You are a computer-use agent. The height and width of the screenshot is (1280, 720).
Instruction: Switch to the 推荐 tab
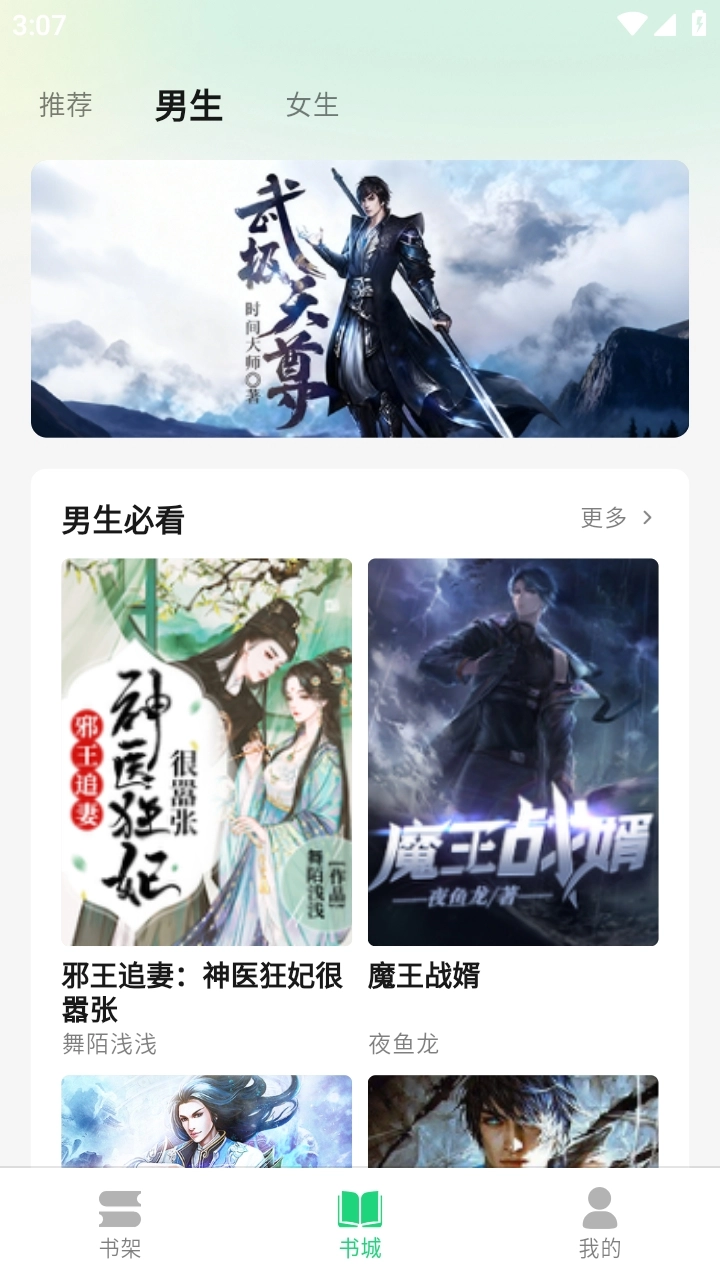[x=65, y=104]
